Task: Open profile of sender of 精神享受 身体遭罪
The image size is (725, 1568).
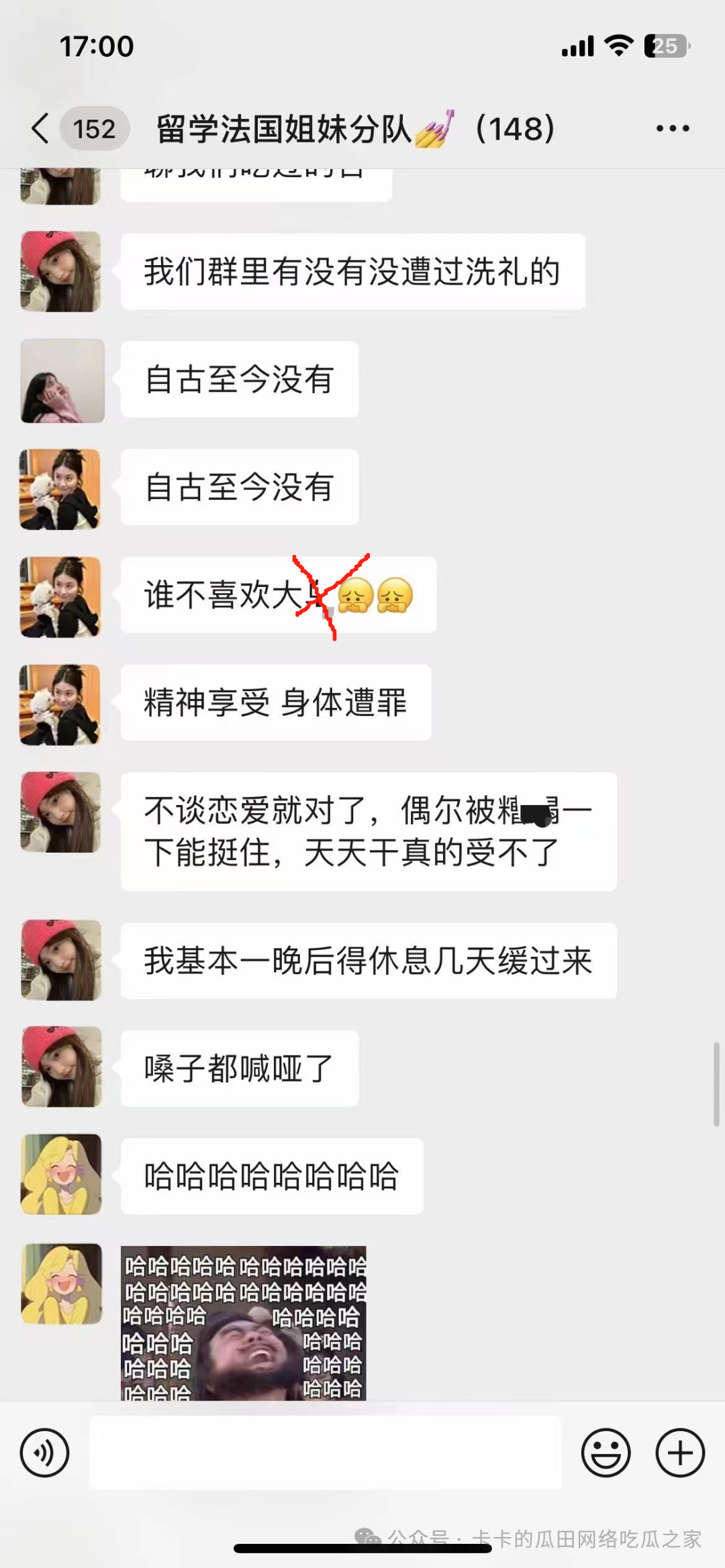Action: [61, 704]
